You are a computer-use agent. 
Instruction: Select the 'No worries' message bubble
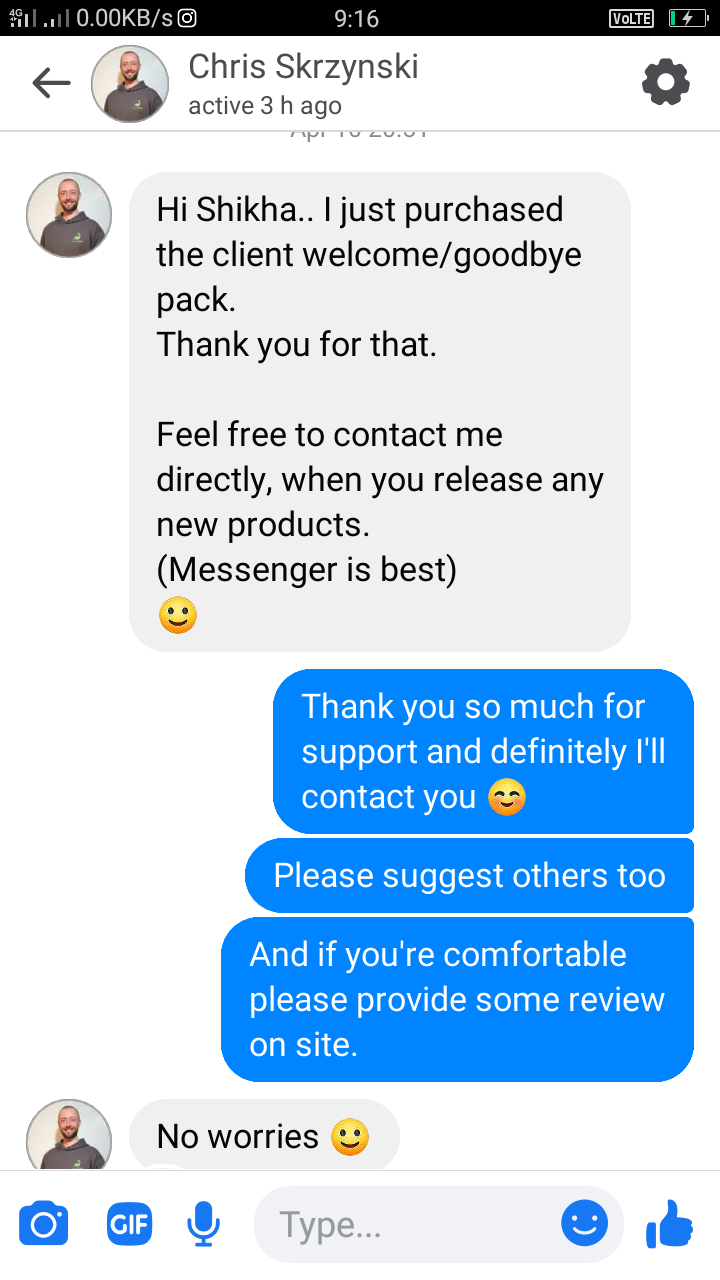click(263, 1136)
